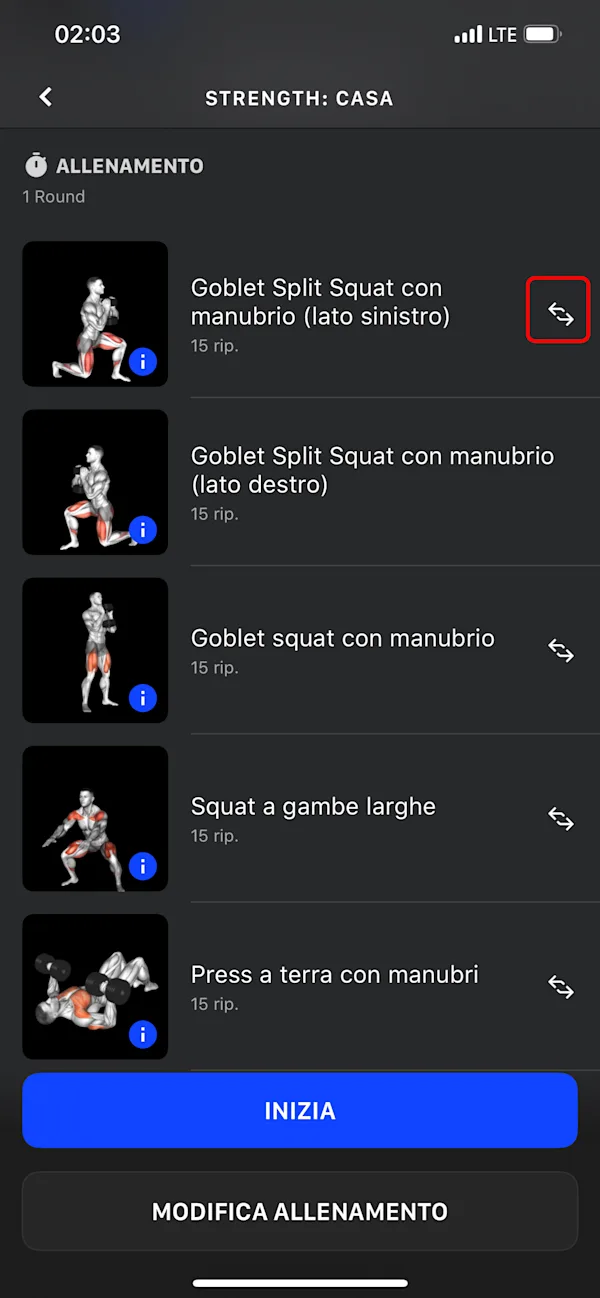This screenshot has width=600, height=1298.
Task: Show info for Goblet Split Squat lato destro
Action: [143, 530]
